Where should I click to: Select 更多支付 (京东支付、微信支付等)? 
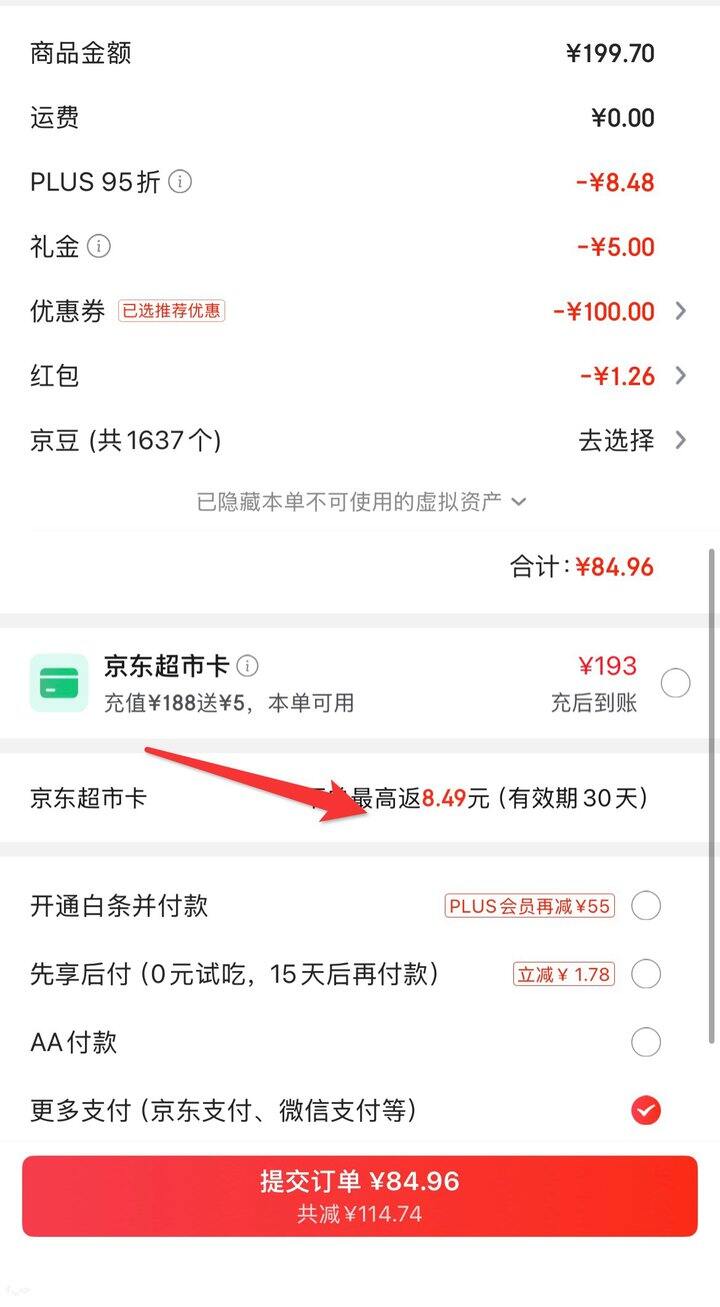[646, 1110]
